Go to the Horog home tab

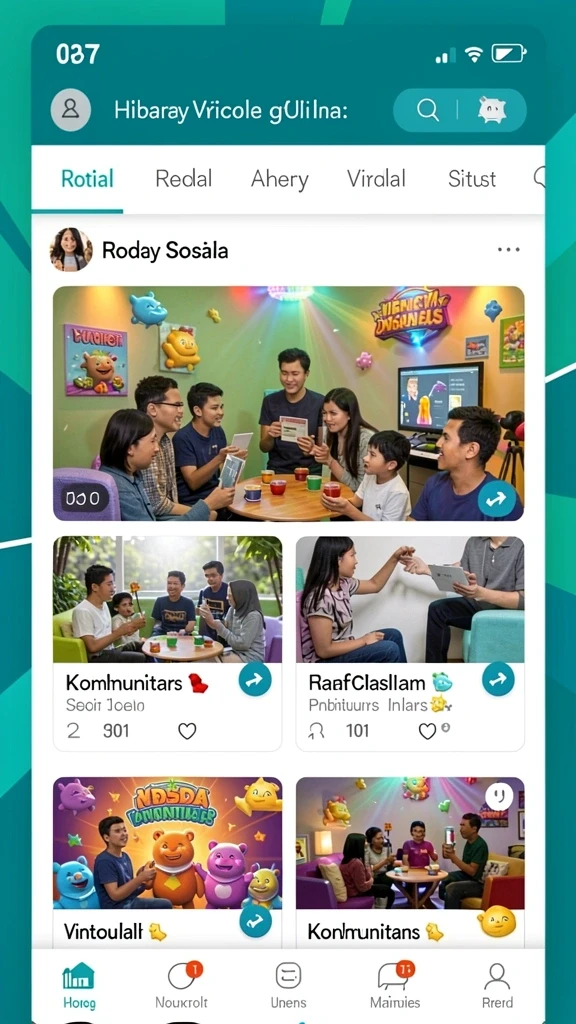[x=79, y=985]
